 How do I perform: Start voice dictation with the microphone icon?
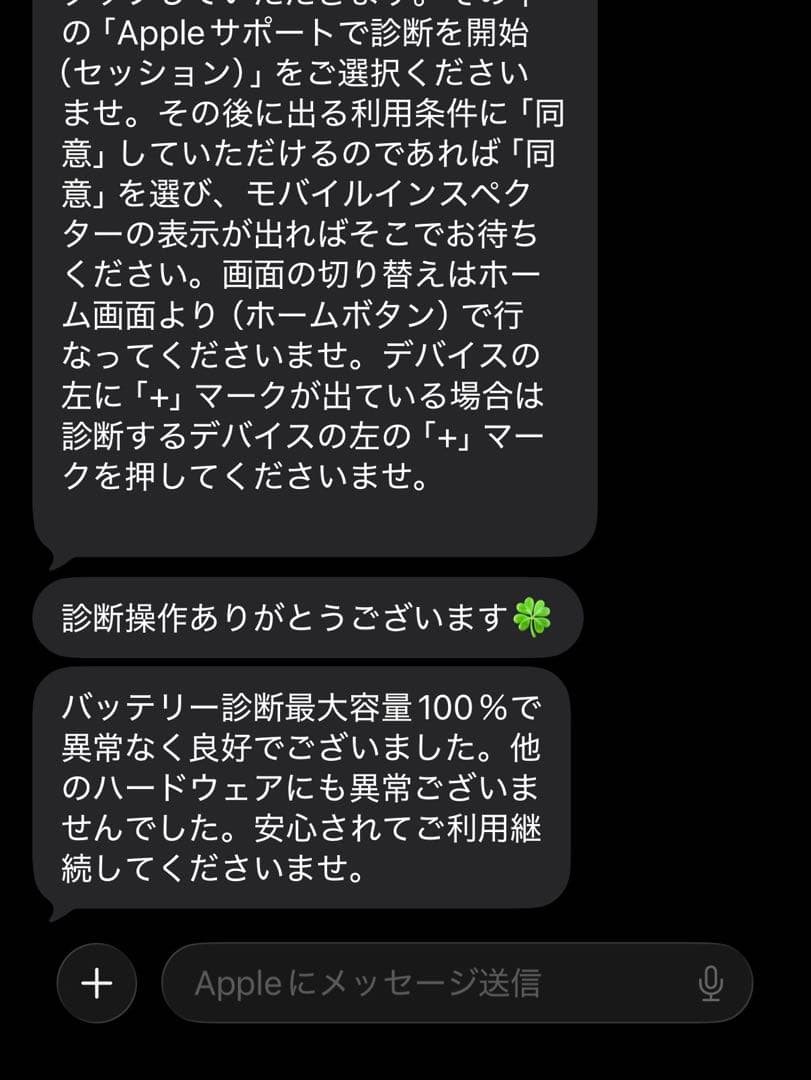tap(710, 984)
